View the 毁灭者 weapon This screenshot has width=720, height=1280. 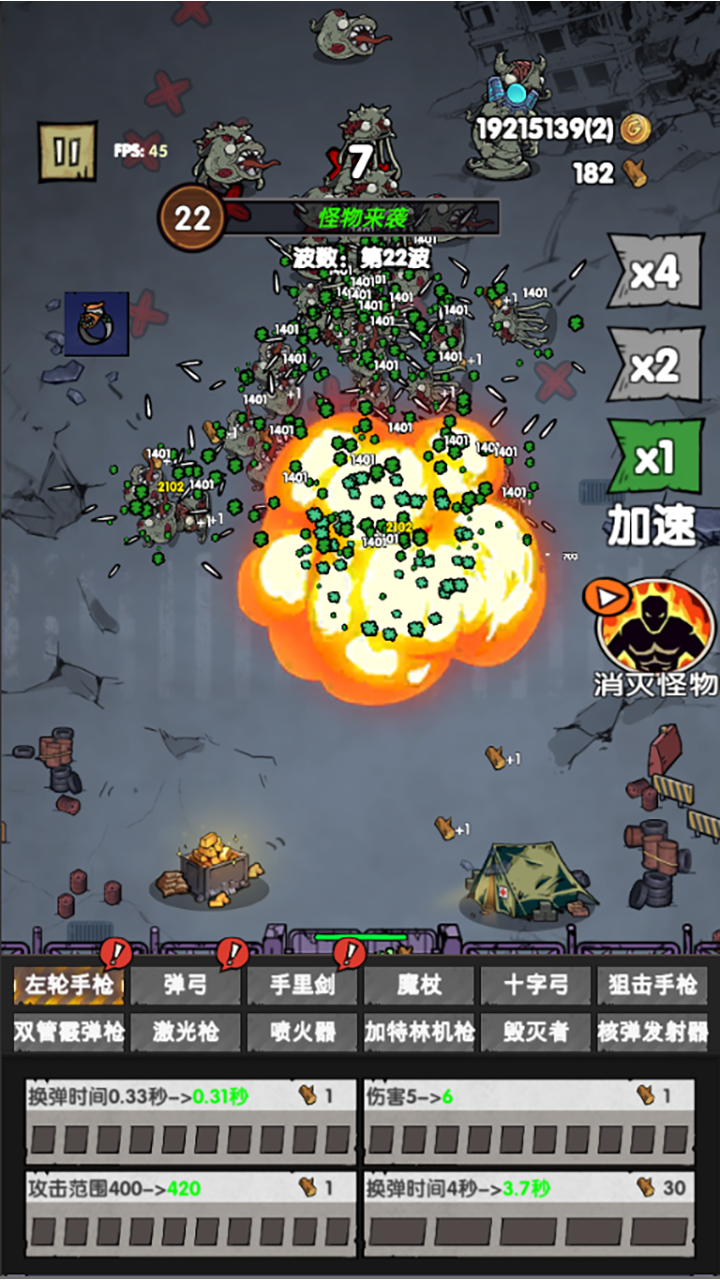tap(535, 1031)
